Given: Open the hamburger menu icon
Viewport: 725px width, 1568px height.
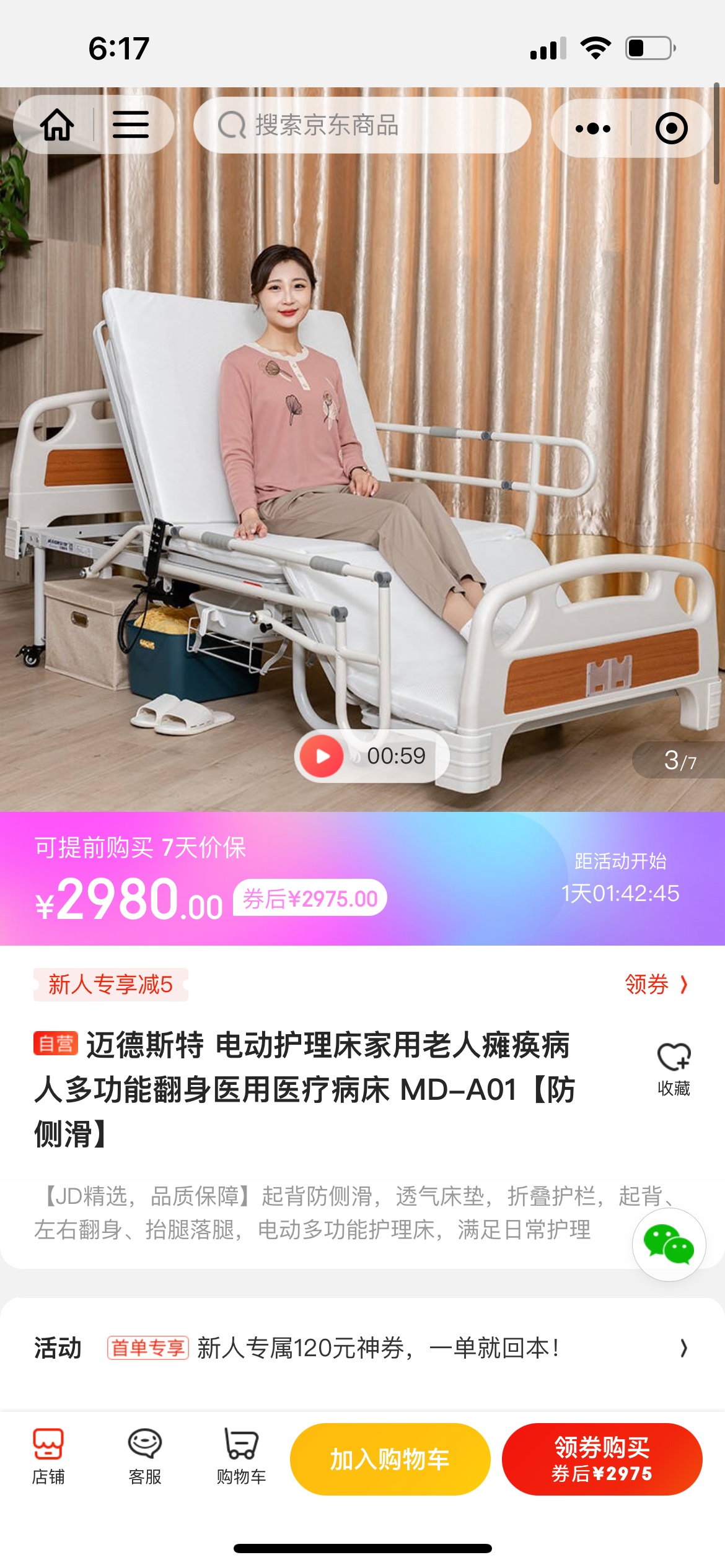Looking at the screenshot, I should 130,125.
